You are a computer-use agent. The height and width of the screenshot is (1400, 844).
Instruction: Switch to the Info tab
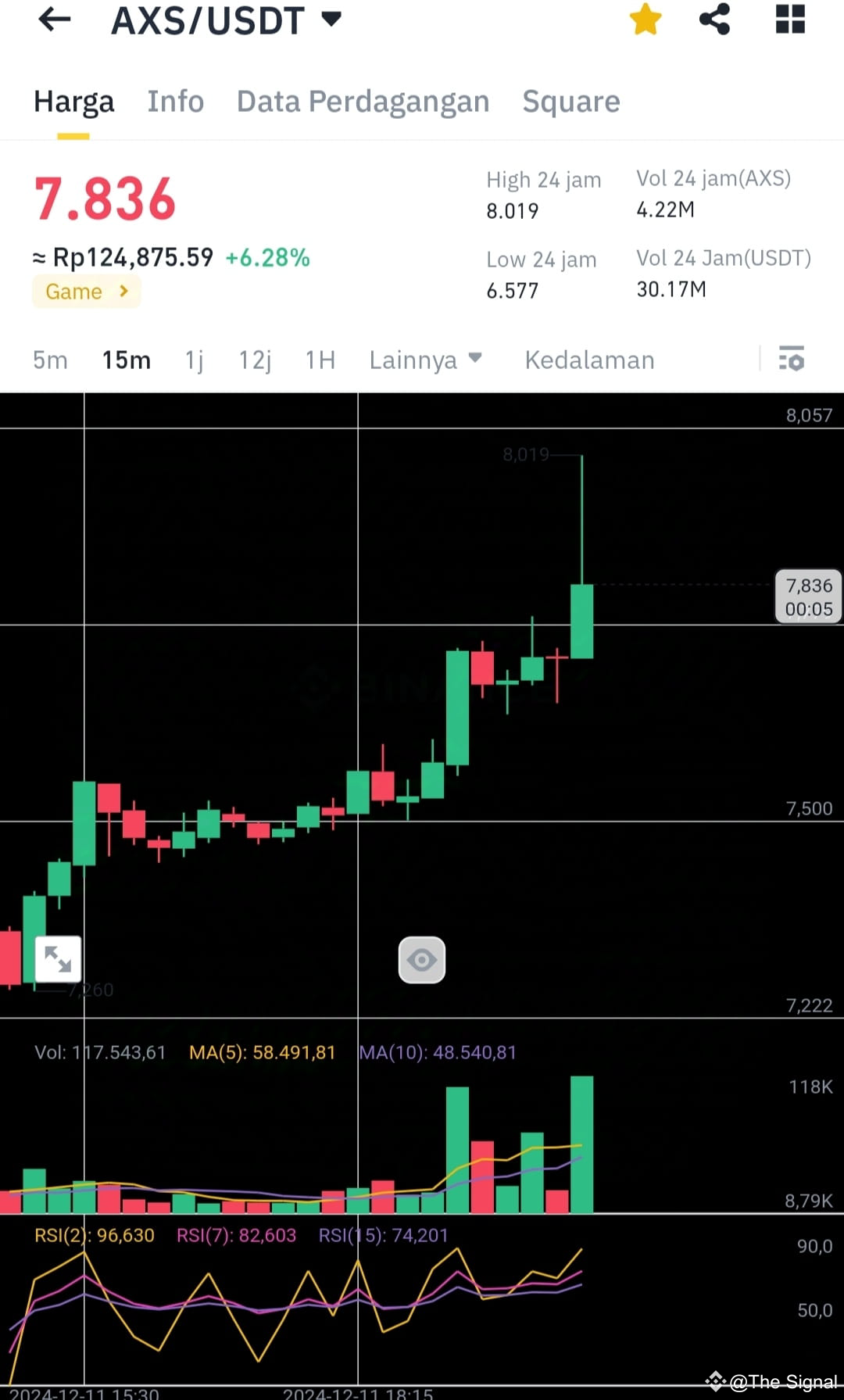tap(175, 102)
